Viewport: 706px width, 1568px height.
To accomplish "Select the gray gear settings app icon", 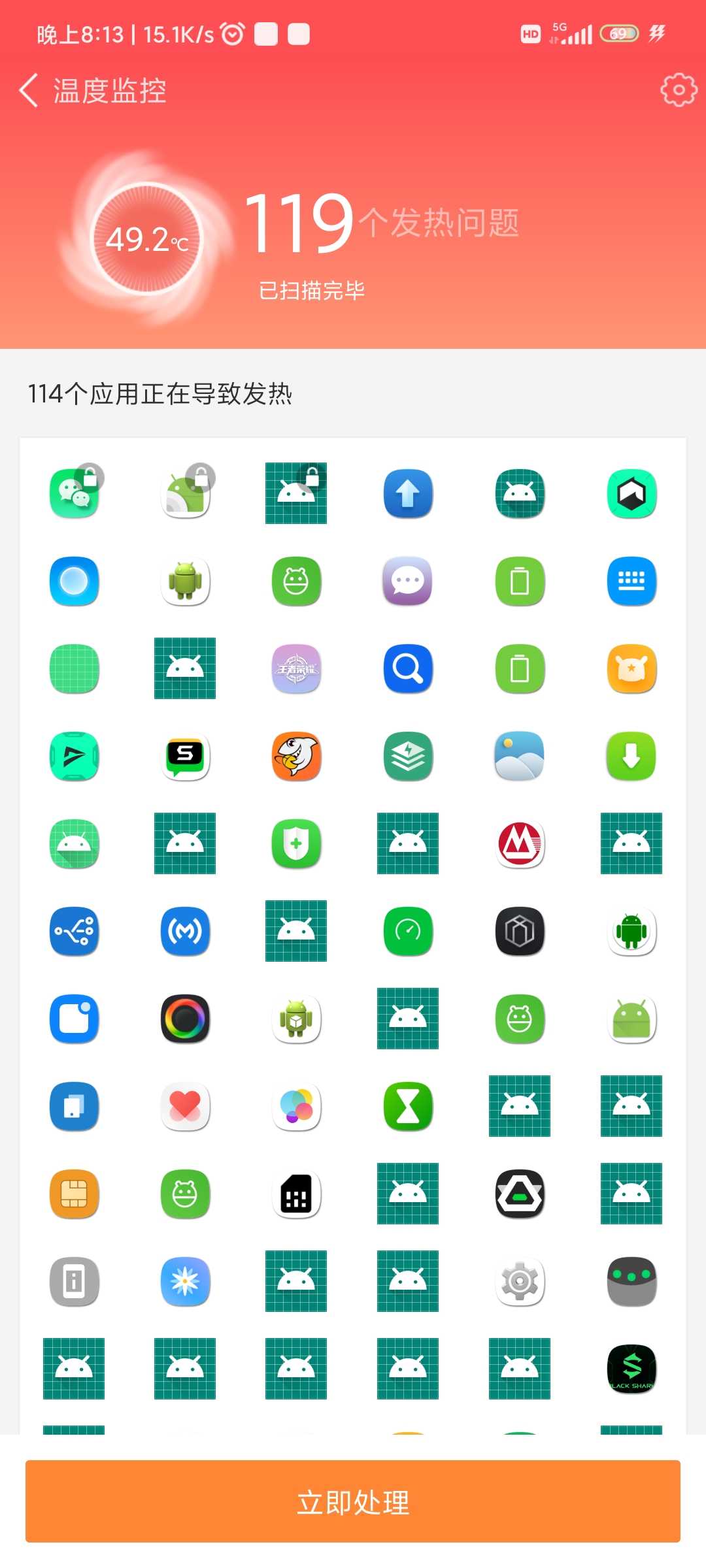I will pyautogui.click(x=520, y=1282).
